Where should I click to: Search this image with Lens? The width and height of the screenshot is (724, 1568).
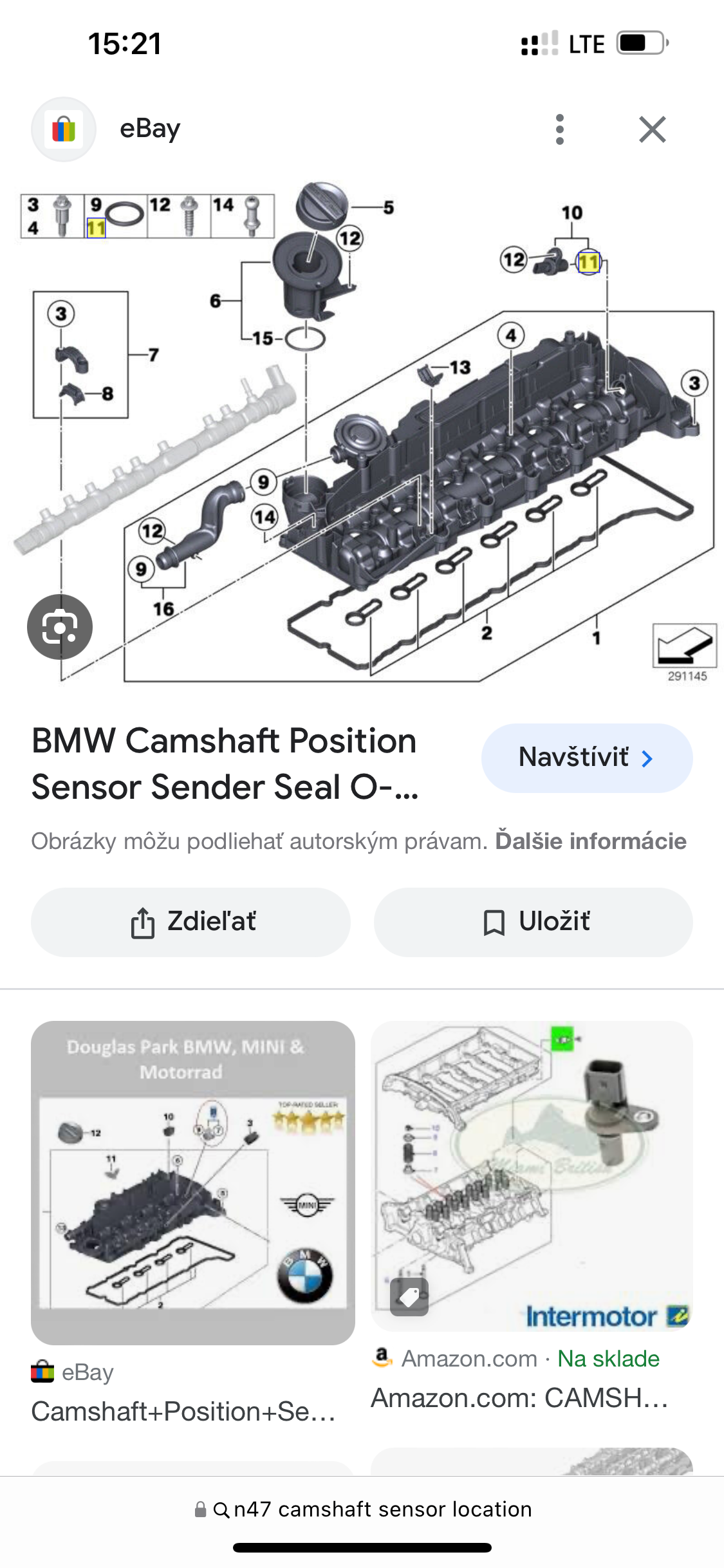[60, 626]
